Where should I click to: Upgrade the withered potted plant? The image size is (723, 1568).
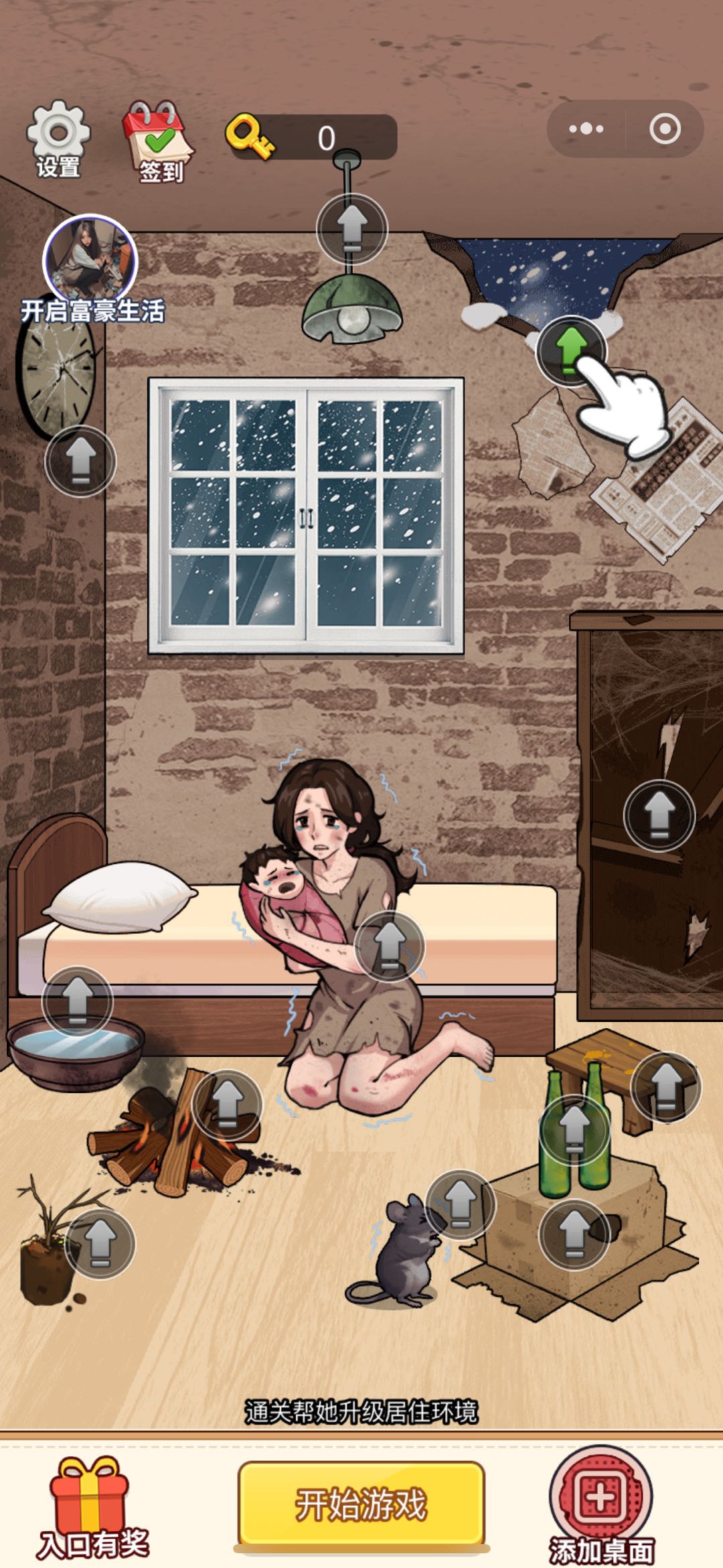click(x=100, y=1244)
